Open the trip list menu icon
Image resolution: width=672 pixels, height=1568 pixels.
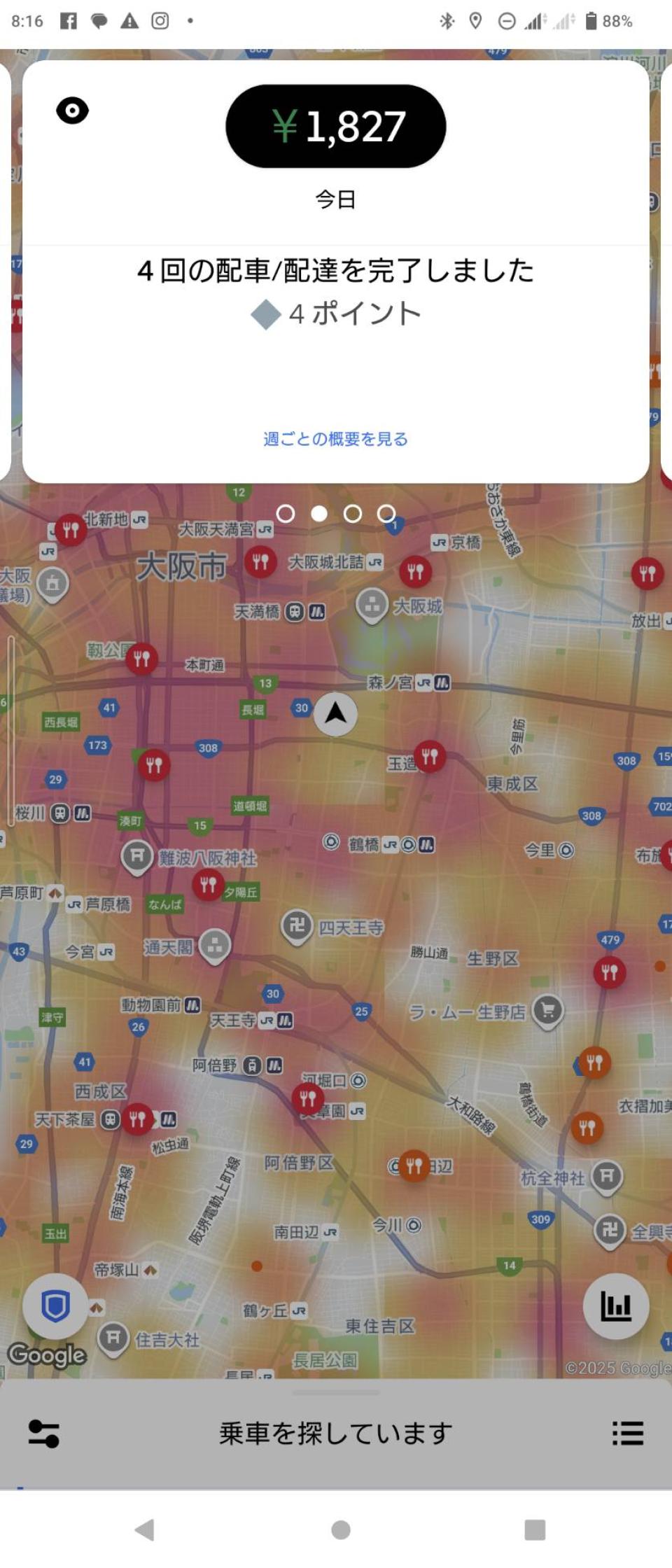pyautogui.click(x=627, y=1433)
